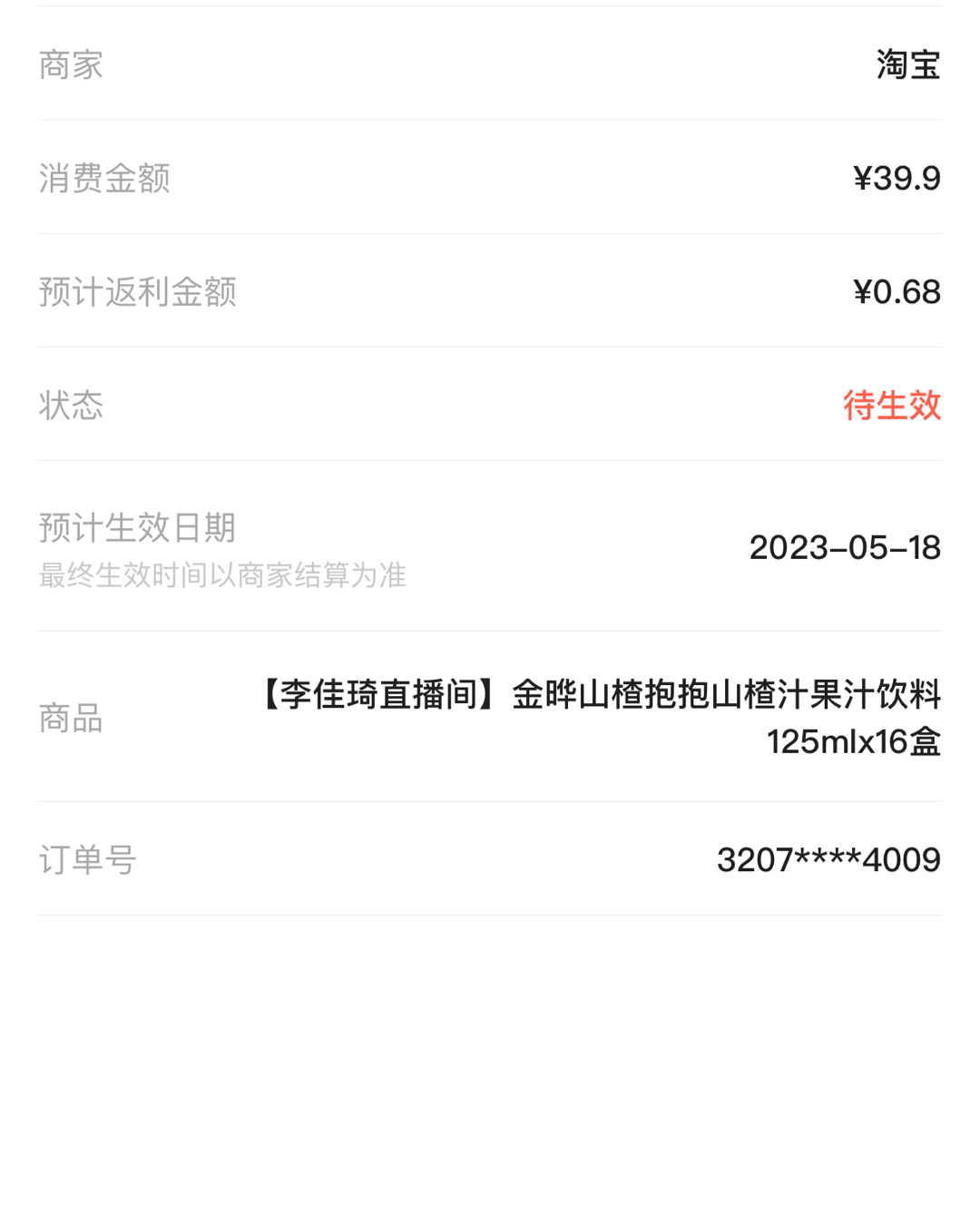Select the settlement disclaimer note text
The height and width of the screenshot is (1225, 980).
222,575
